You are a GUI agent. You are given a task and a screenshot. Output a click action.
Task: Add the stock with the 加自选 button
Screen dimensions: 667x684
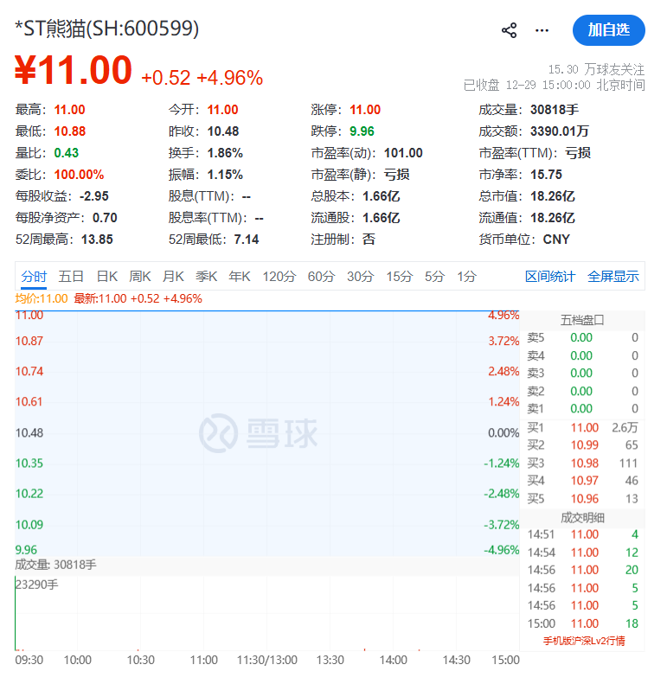point(608,30)
